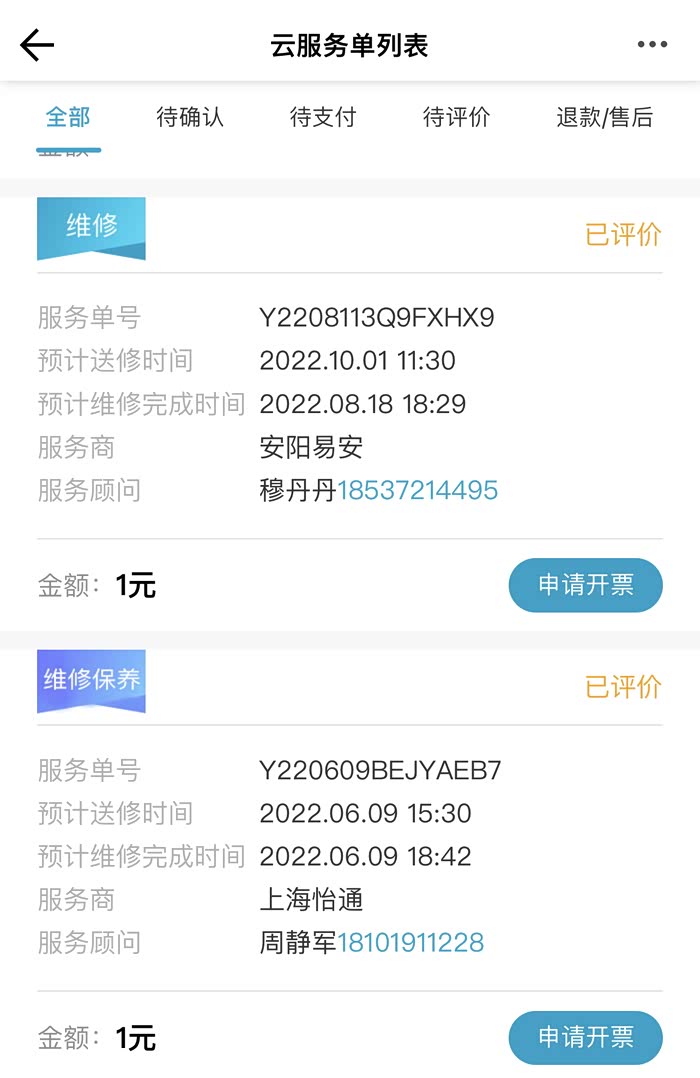
Task: Tap 申请开票 for the 安阳易安 order
Action: click(585, 585)
